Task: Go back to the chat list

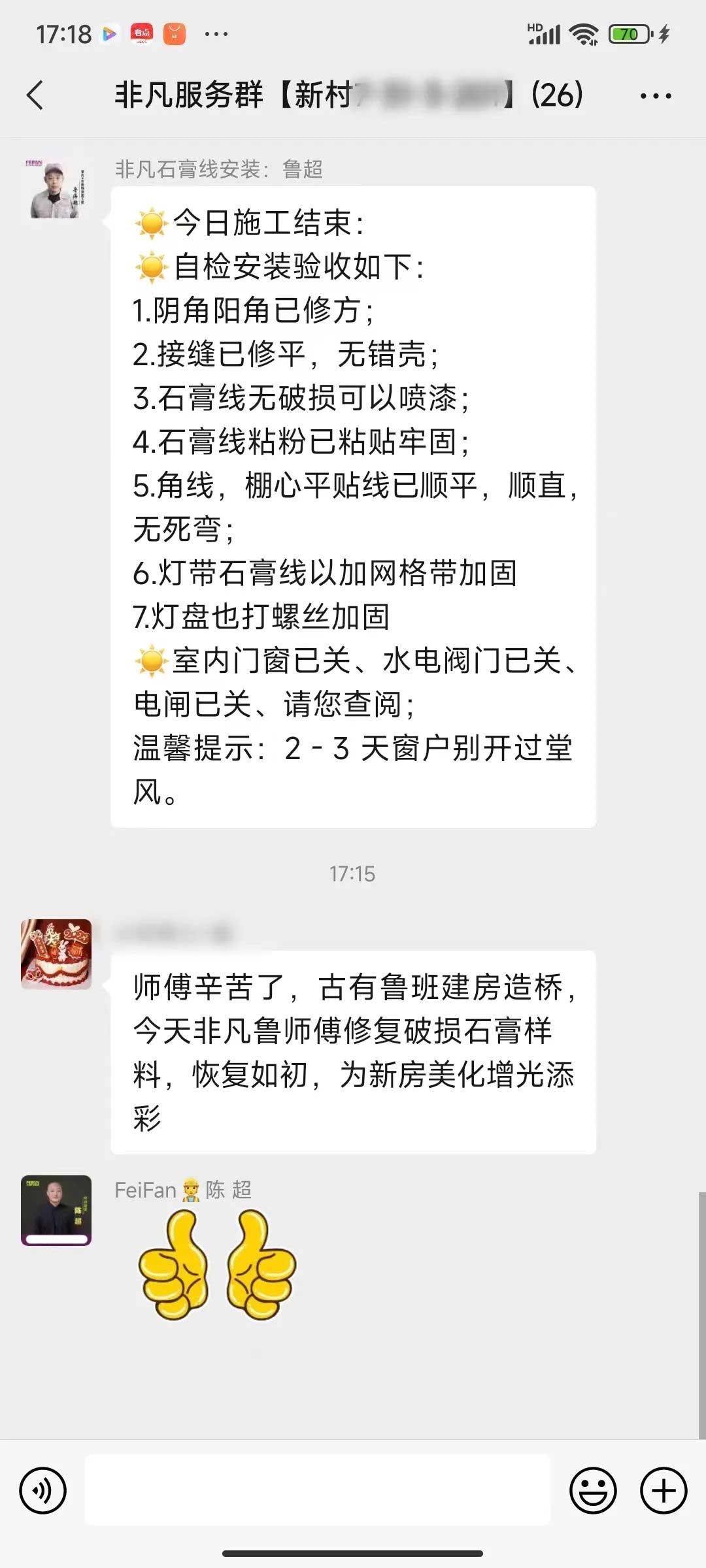Action: coord(35,95)
